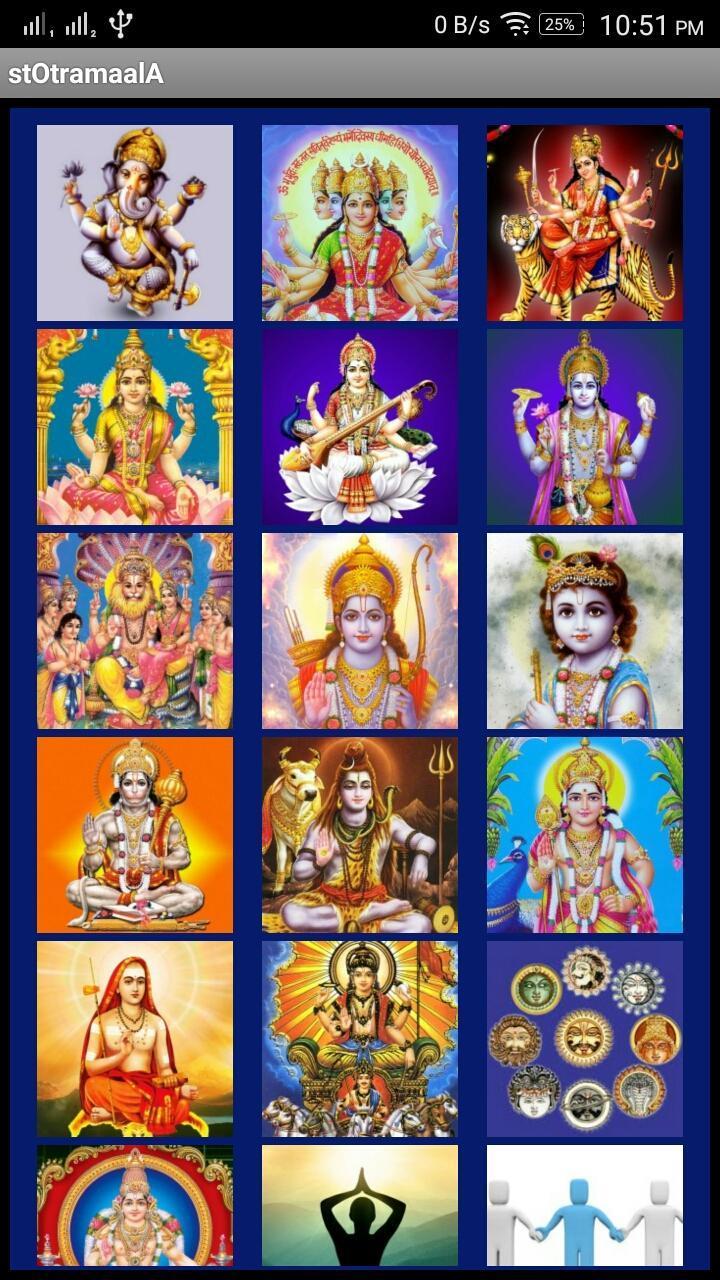Open the Adi Shankaracharya section
Screen dimensions: 720x1280
(134, 1040)
